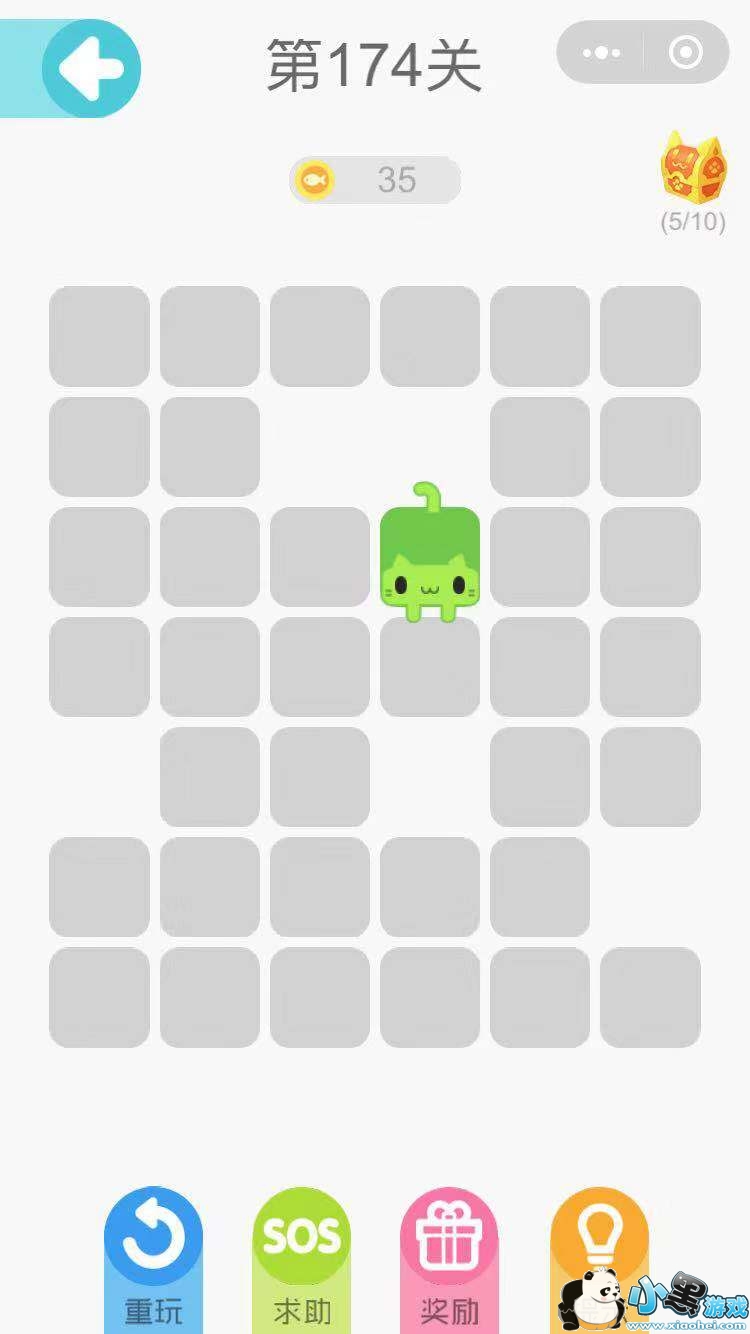
Task: Ask for help with the SOS 求助 button
Action: click(301, 1250)
